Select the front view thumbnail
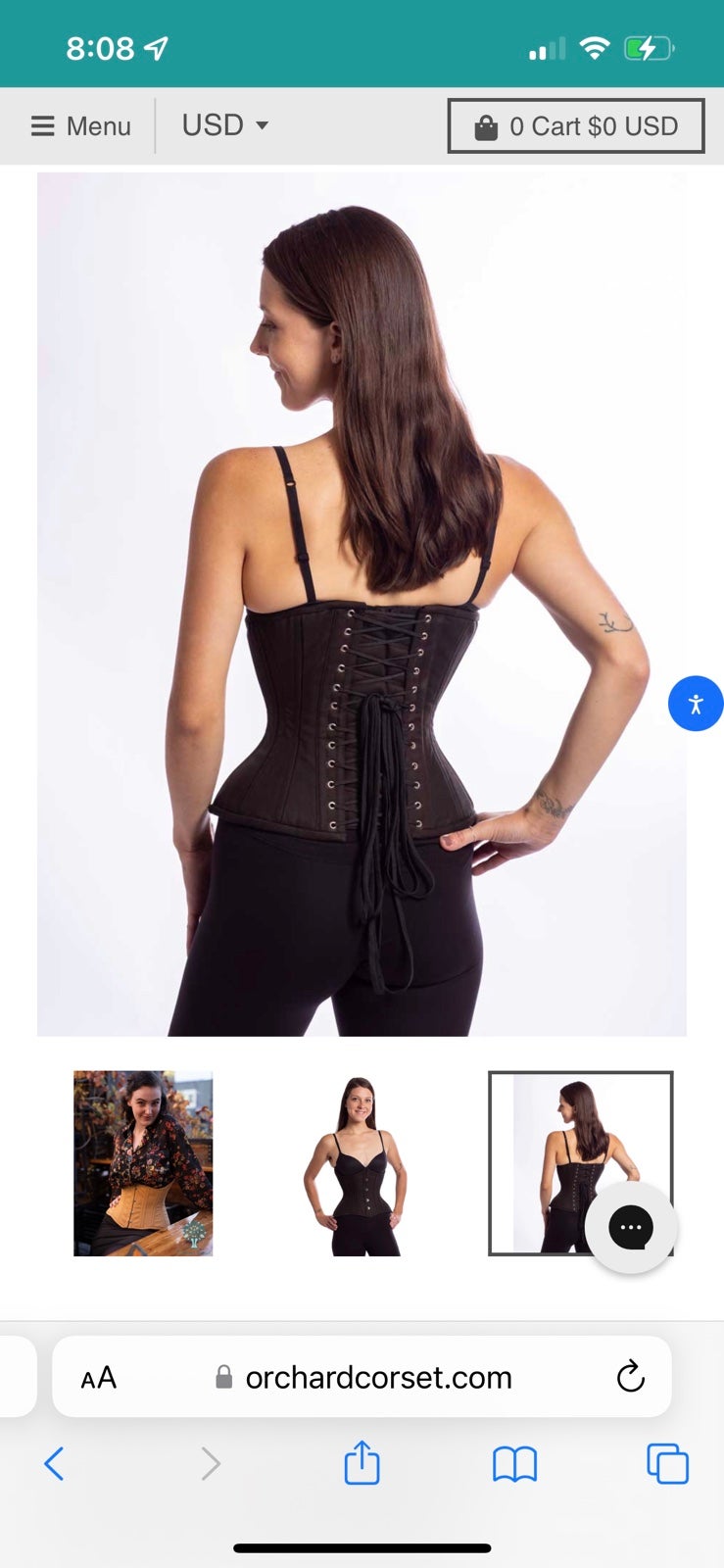Screen dimensions: 724x1568 coord(362,1164)
